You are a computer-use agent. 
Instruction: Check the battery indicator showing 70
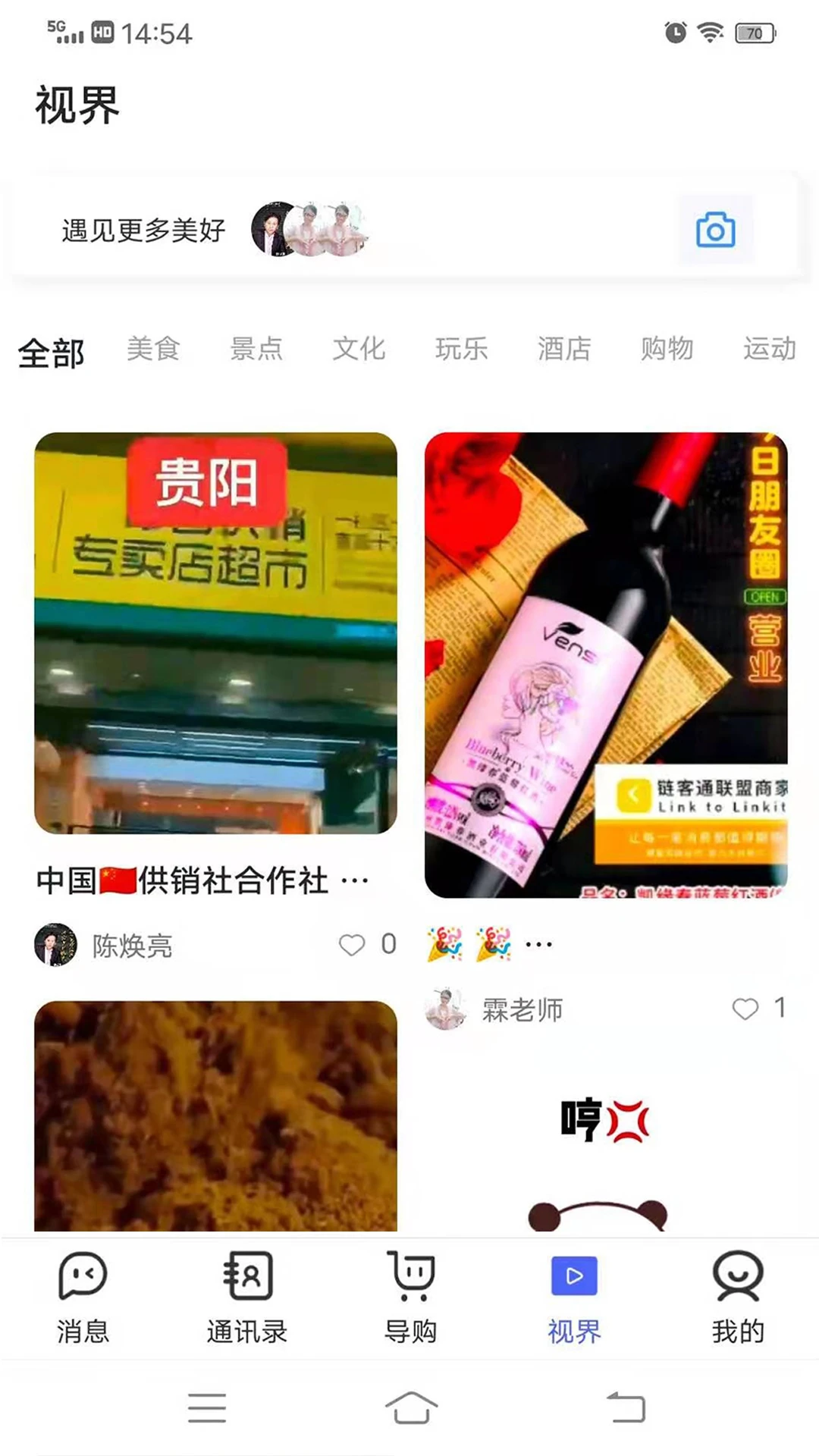pos(754,32)
